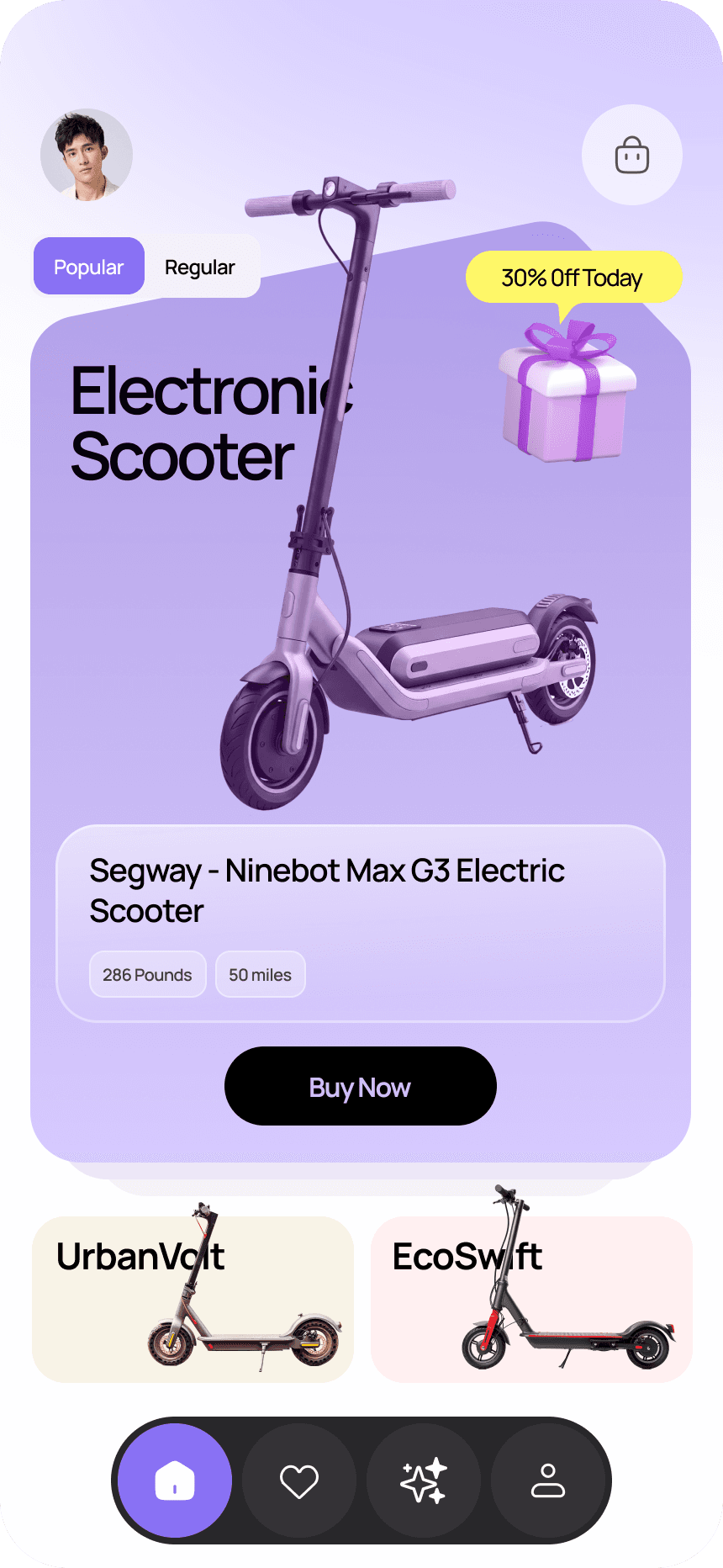Open the EcoSwift scooter card
Viewport: 723px width, 1568px height.
tap(531, 1300)
